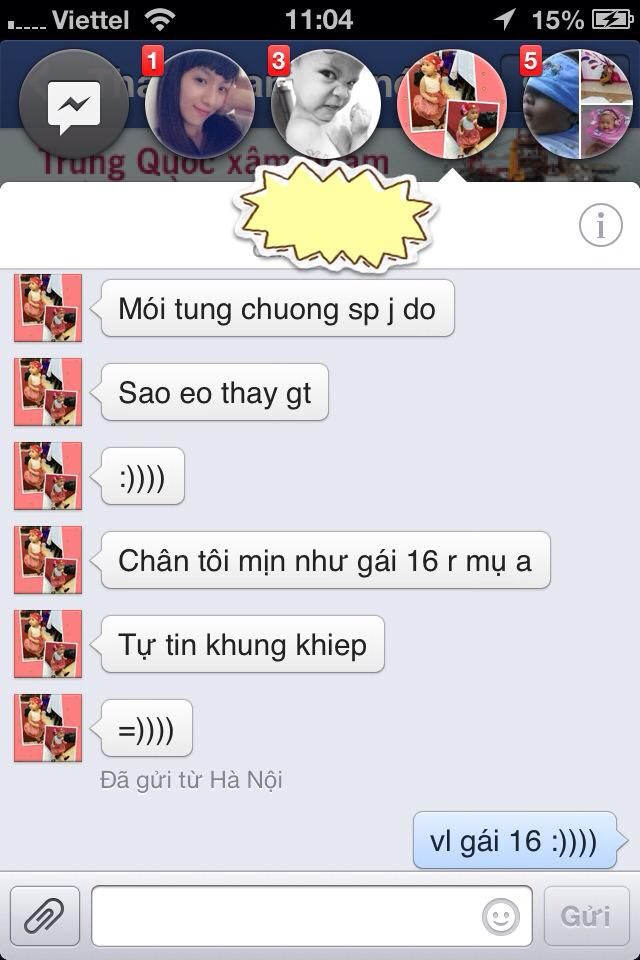Tap the chat head with 5 unread messages
The width and height of the screenshot is (640, 960).
(579, 104)
